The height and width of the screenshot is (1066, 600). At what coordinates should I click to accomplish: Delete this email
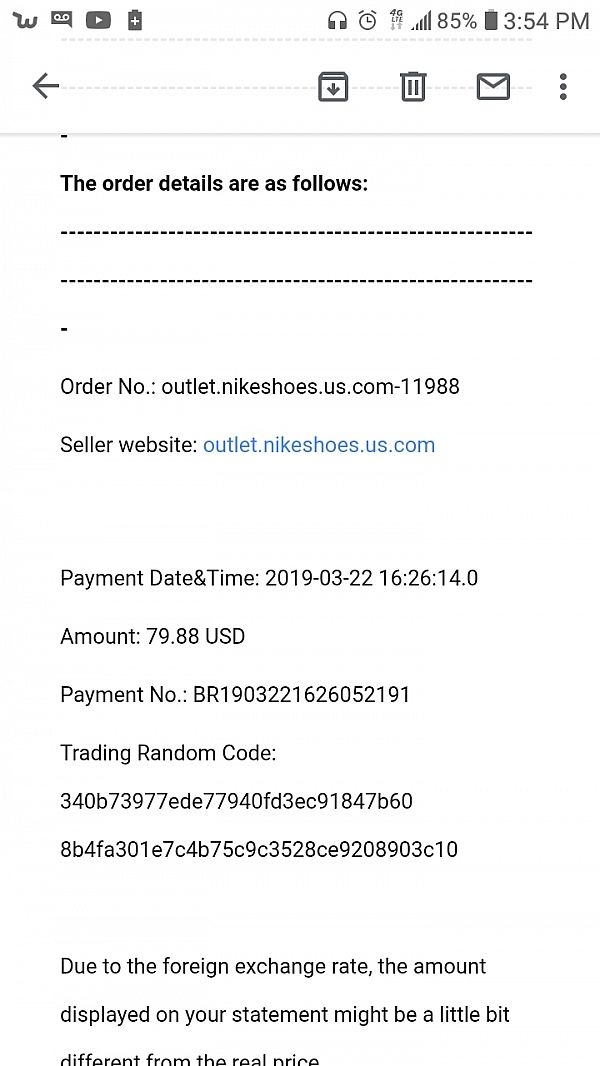pyautogui.click(x=413, y=87)
